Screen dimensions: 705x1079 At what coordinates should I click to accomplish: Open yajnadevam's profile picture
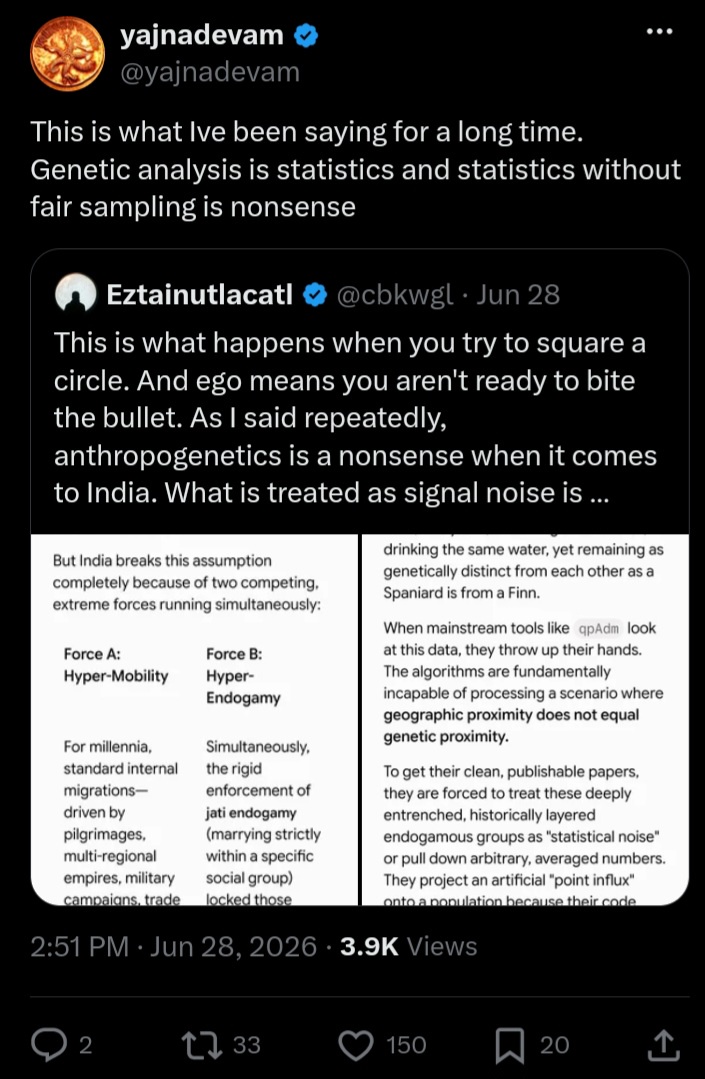coord(67,54)
